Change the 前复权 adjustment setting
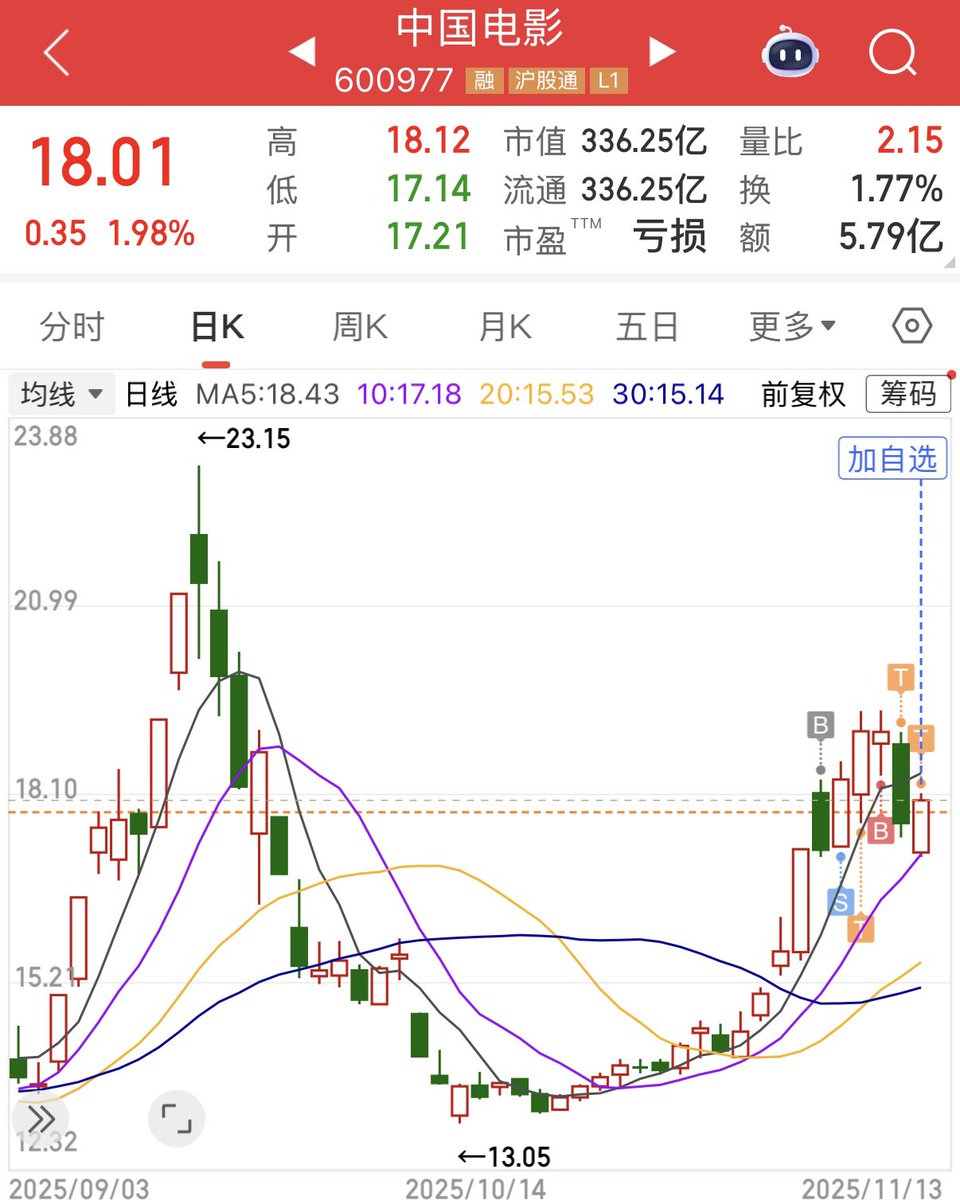 pyautogui.click(x=803, y=394)
